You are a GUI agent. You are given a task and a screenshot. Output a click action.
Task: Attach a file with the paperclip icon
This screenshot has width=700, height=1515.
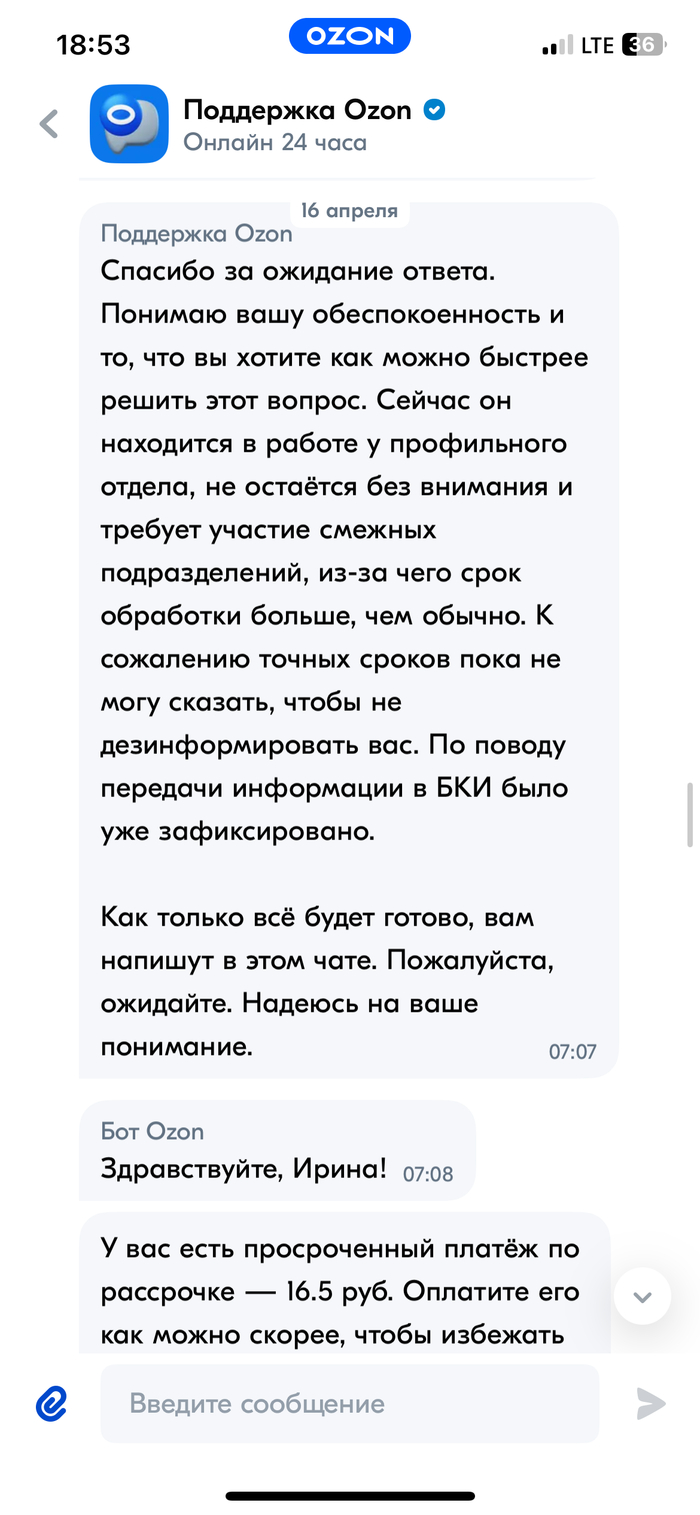[51, 1403]
